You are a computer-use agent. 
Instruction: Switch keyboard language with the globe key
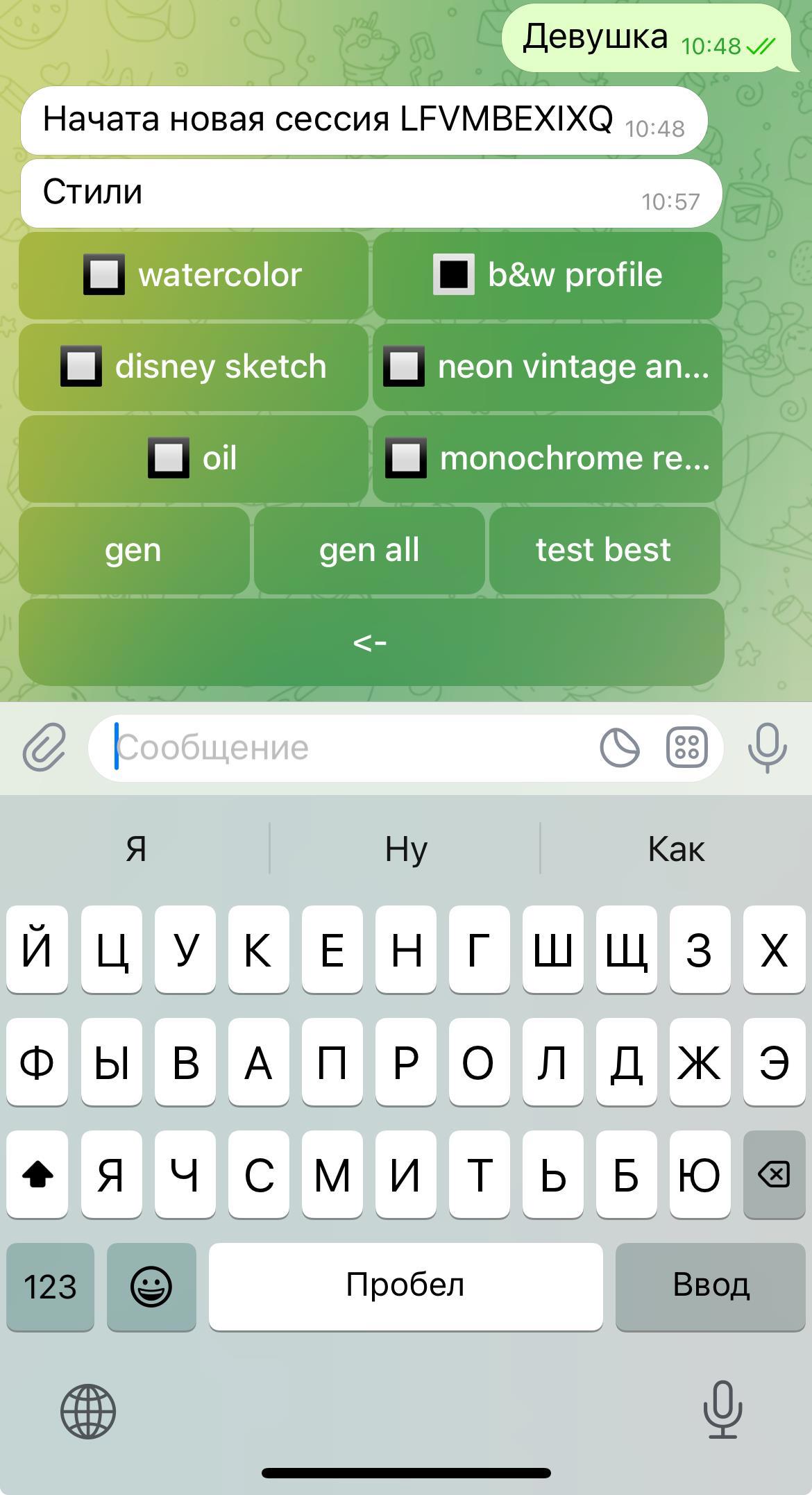(x=88, y=1411)
